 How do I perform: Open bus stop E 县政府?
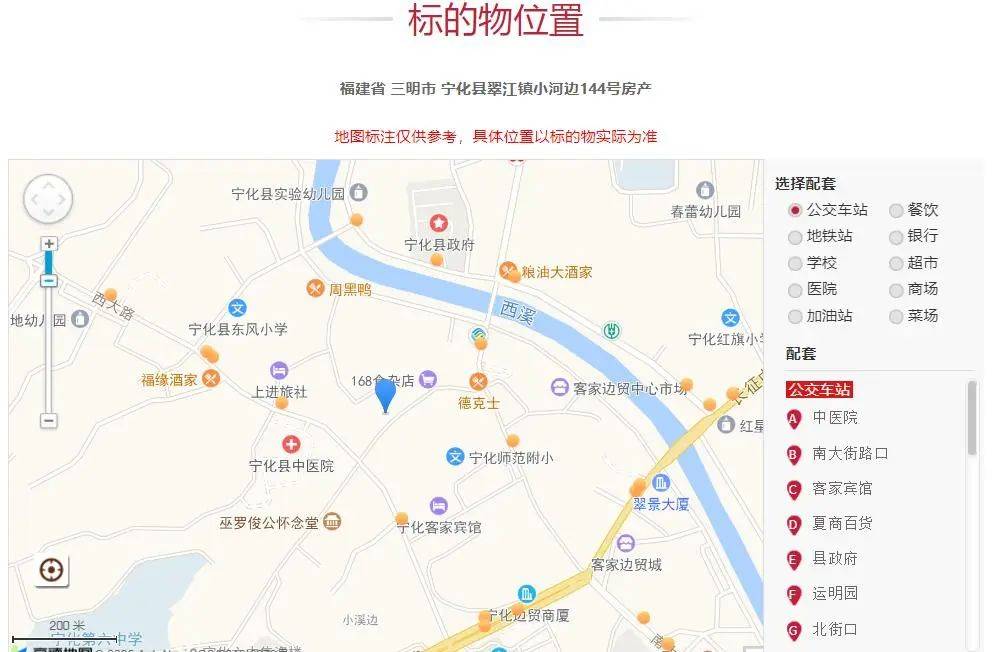(x=835, y=558)
